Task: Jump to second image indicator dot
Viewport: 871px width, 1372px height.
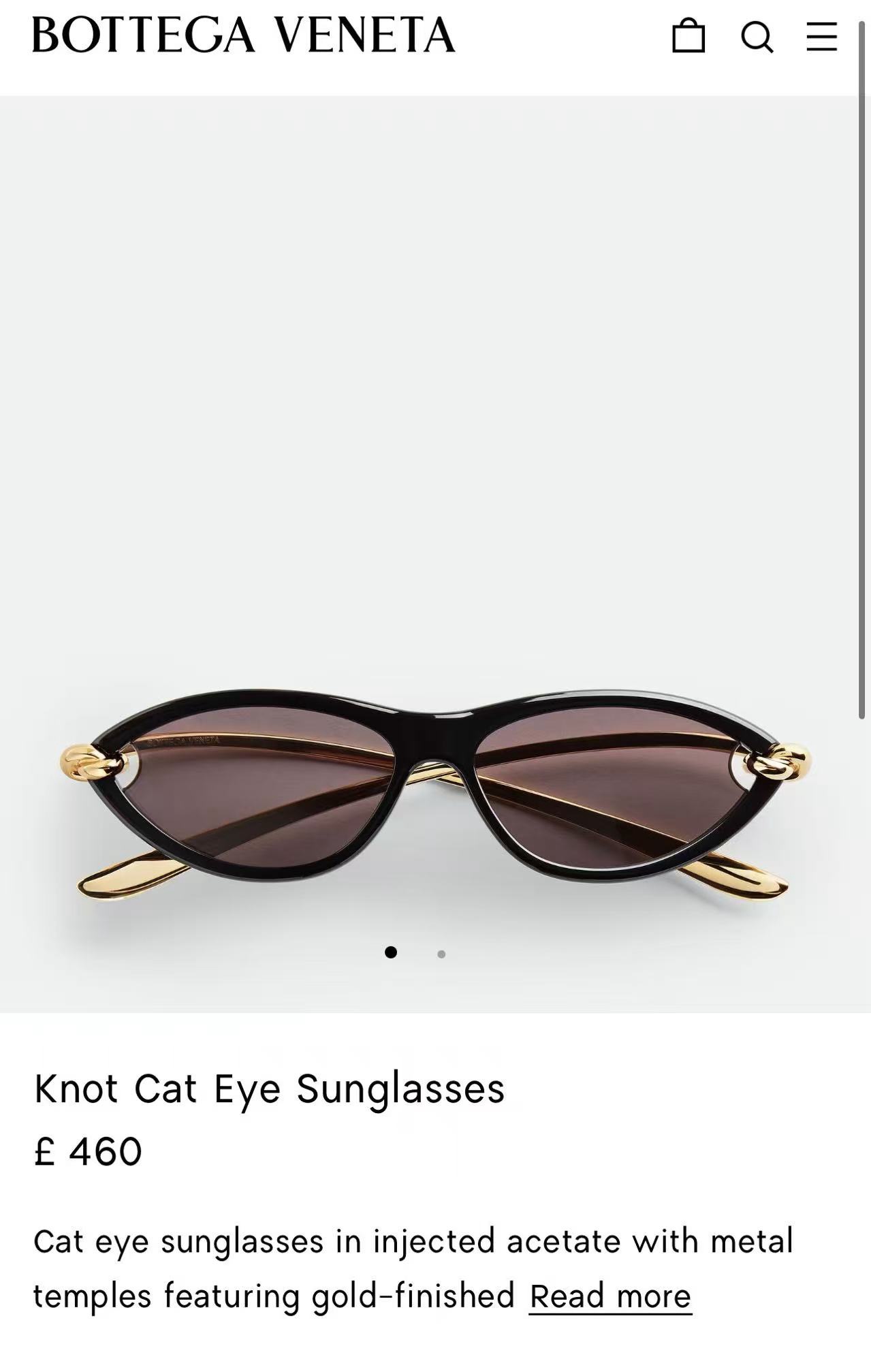Action: point(441,954)
